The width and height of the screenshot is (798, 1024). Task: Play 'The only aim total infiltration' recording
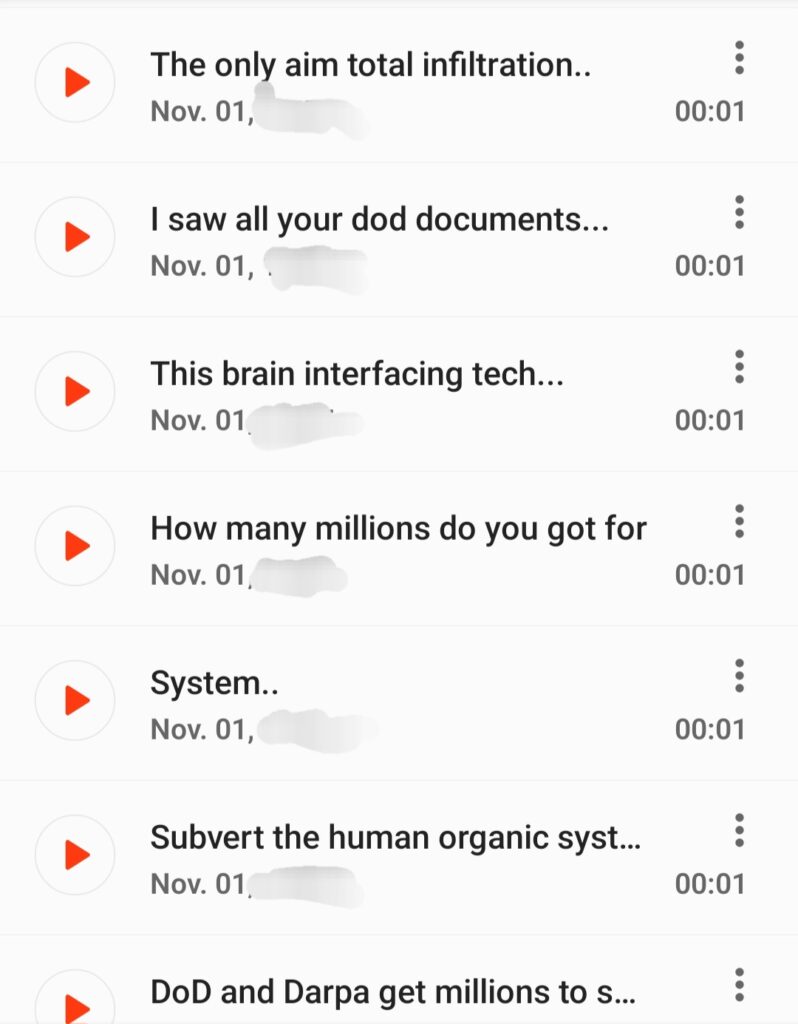pos(75,83)
